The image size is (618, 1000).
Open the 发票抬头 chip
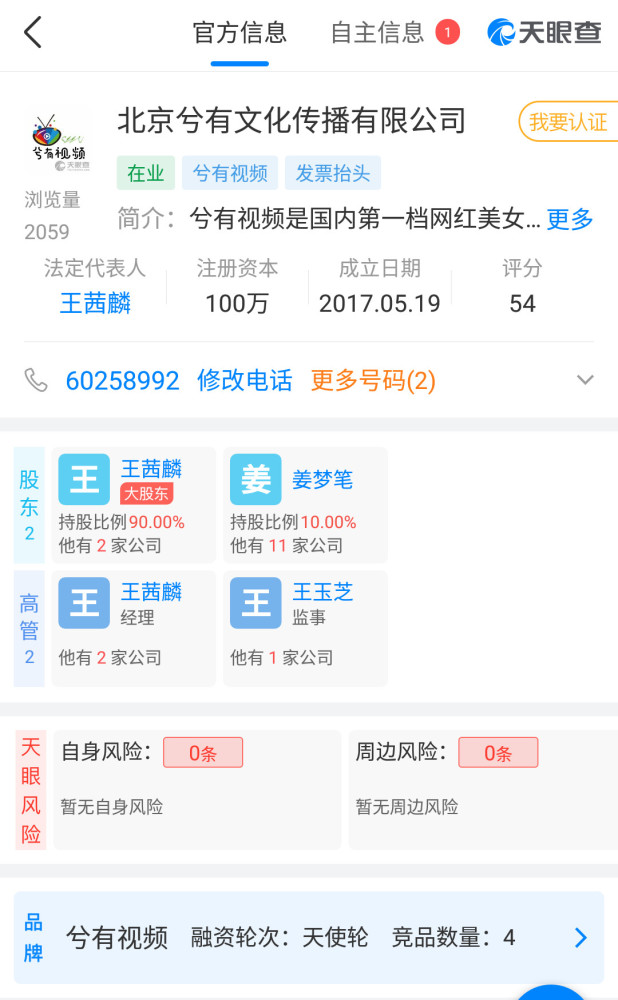click(332, 173)
